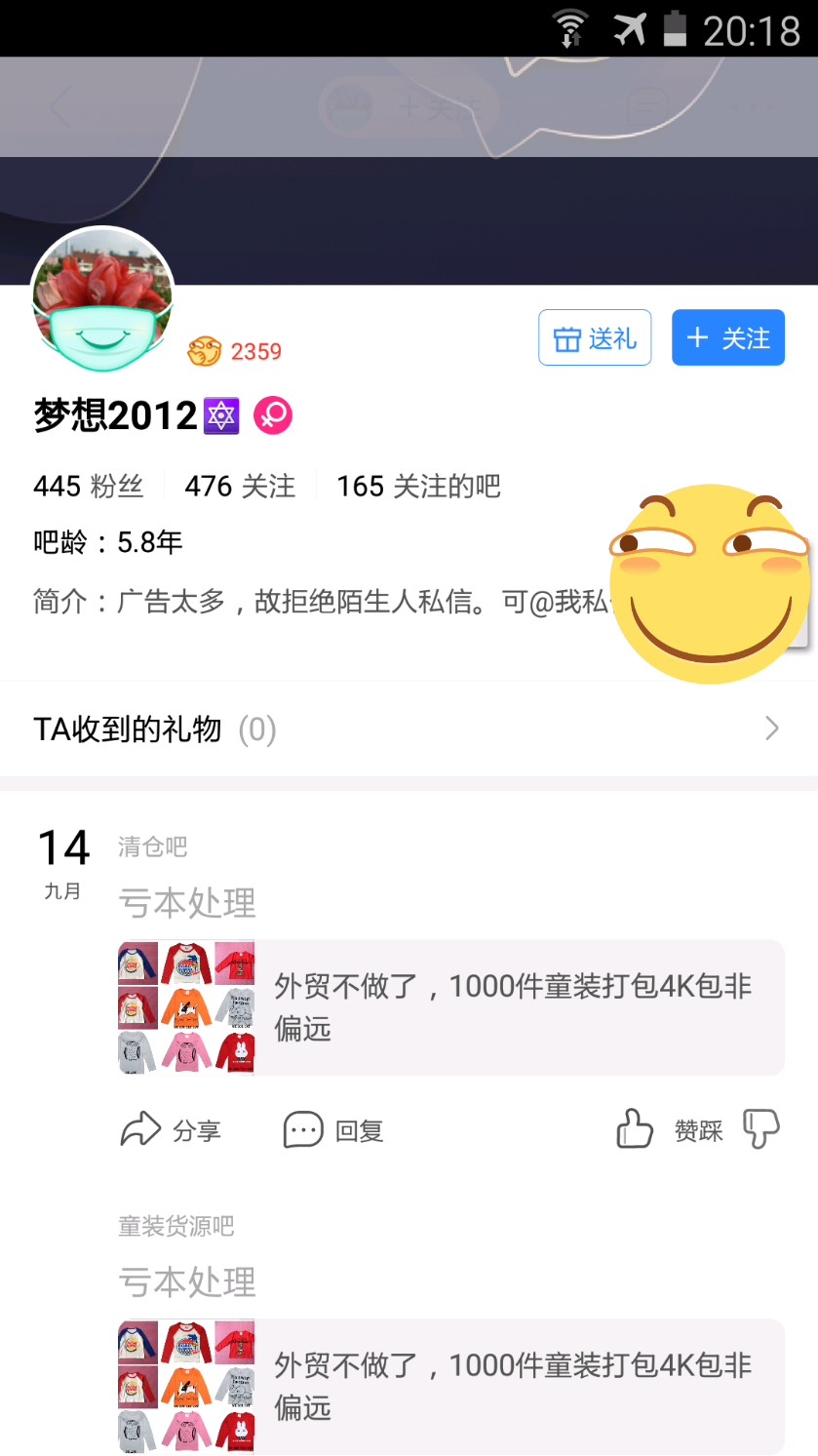The width and height of the screenshot is (818, 1456).
Task: Dislike the 清仓吧 post with thumbs down
Action: 761,1129
